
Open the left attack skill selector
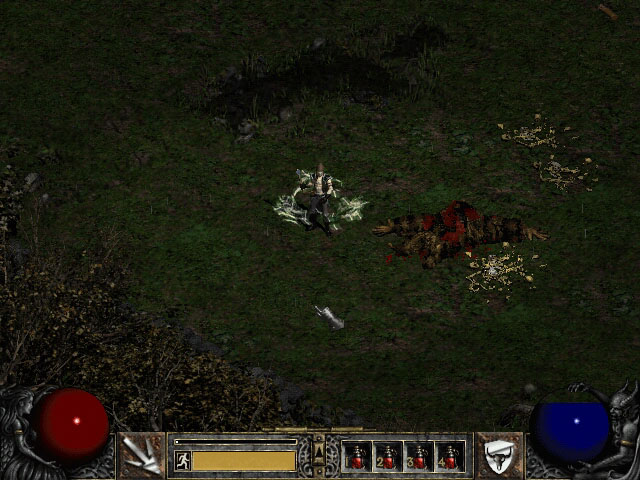142,455
